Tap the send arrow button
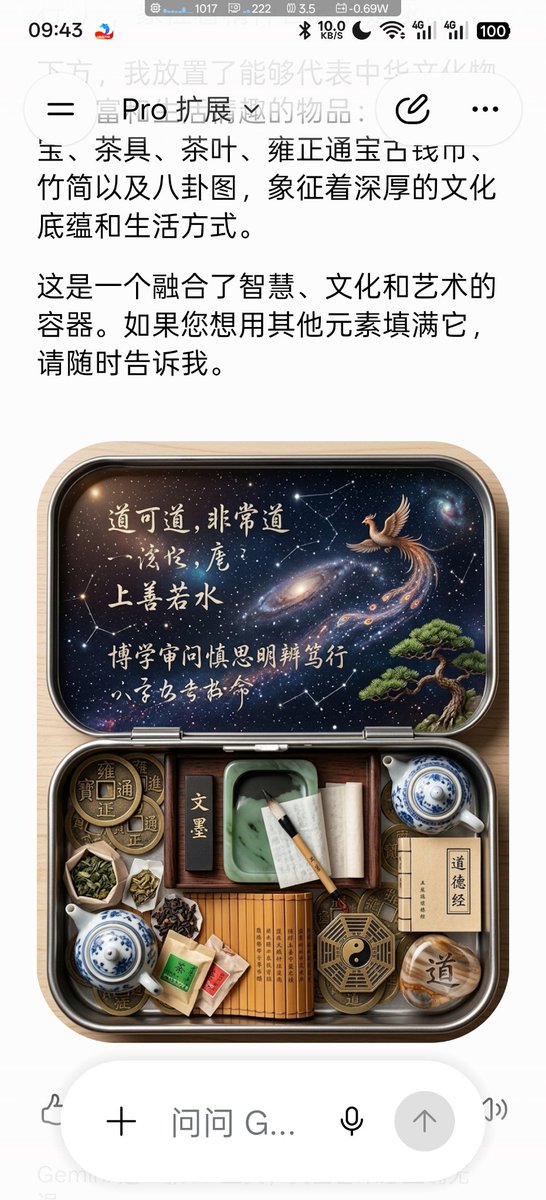546x1200 pixels. point(425,1122)
